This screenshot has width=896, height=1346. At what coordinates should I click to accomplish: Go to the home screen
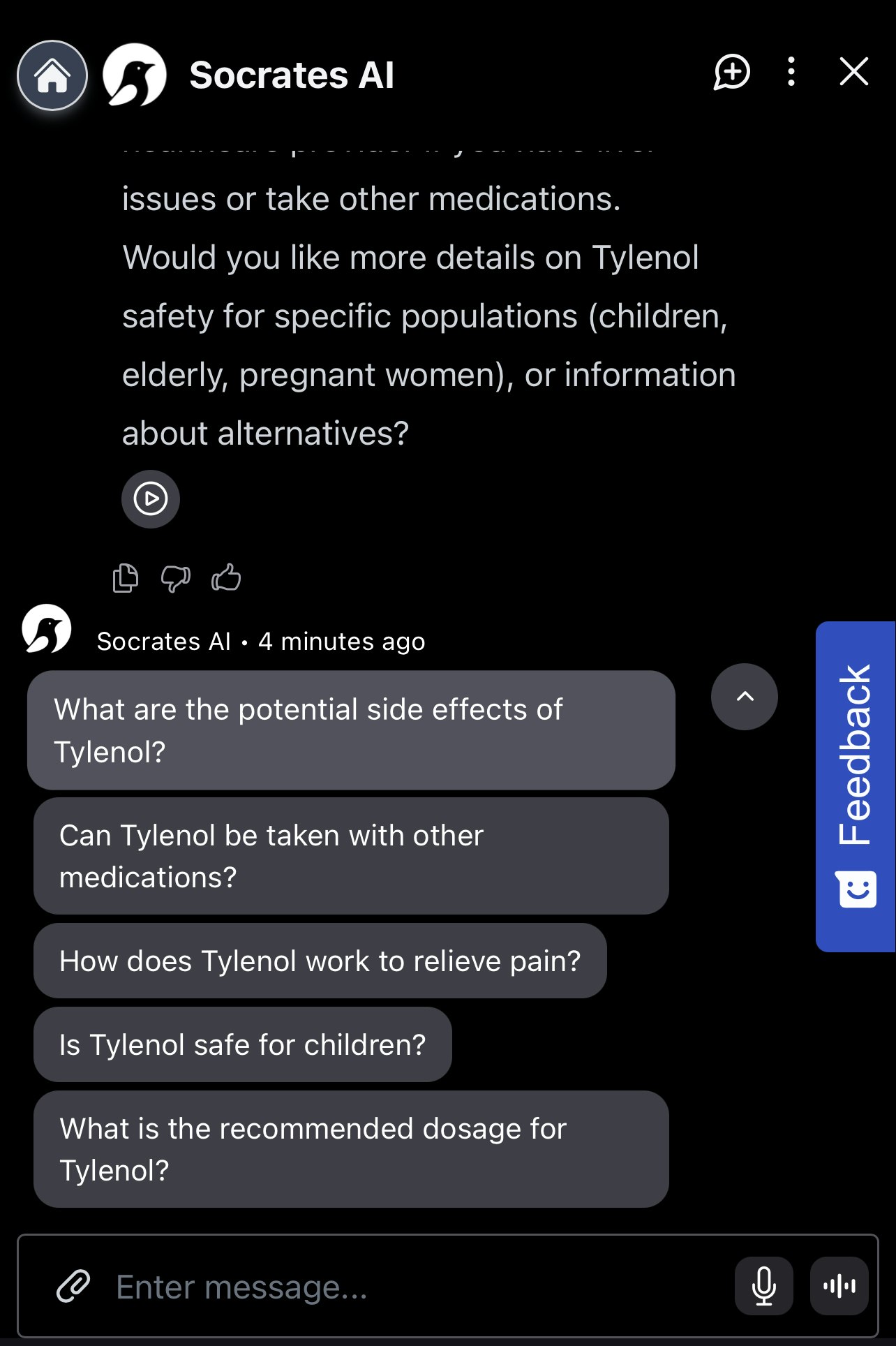tap(52, 75)
